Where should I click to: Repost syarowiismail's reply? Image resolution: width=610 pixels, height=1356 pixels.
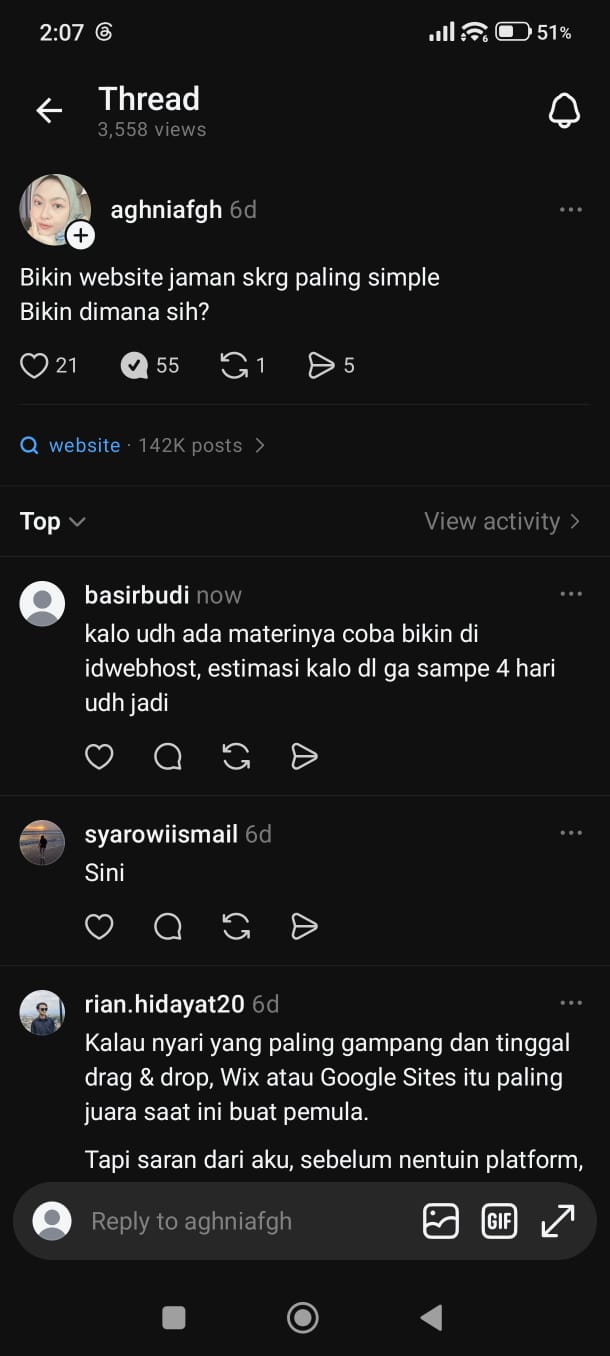point(236,927)
